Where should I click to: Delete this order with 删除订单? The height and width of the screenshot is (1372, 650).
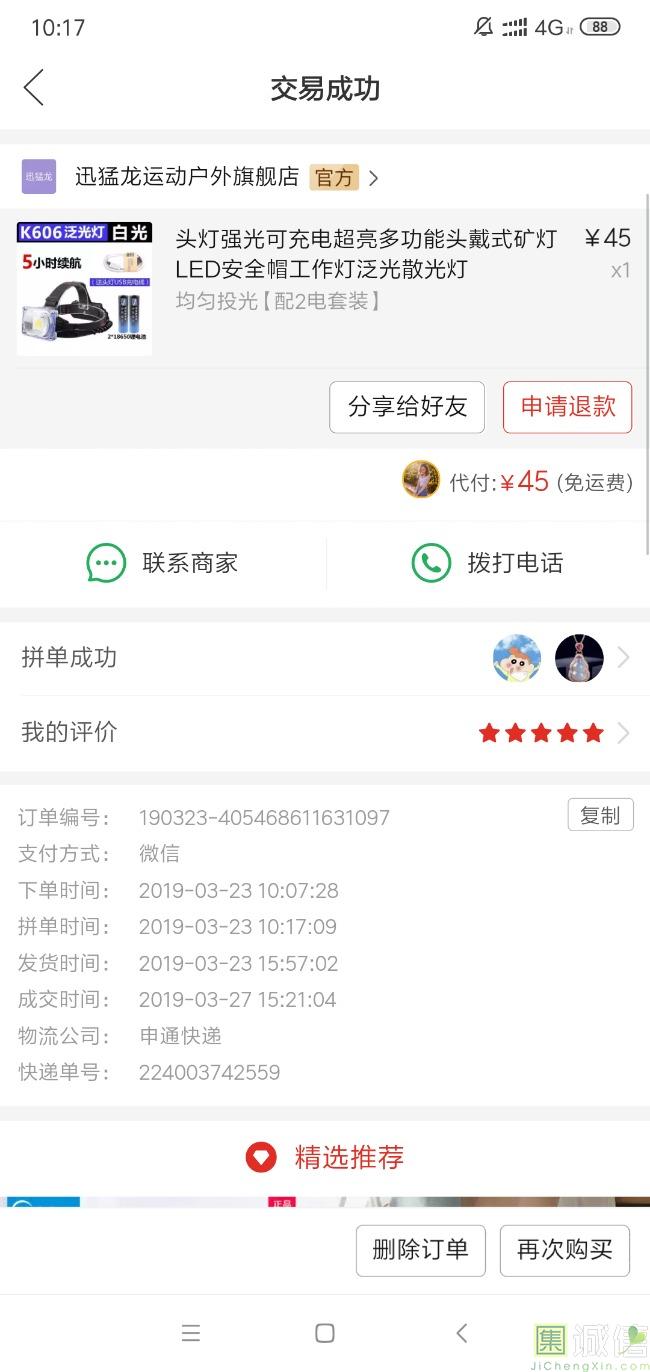tap(420, 1250)
